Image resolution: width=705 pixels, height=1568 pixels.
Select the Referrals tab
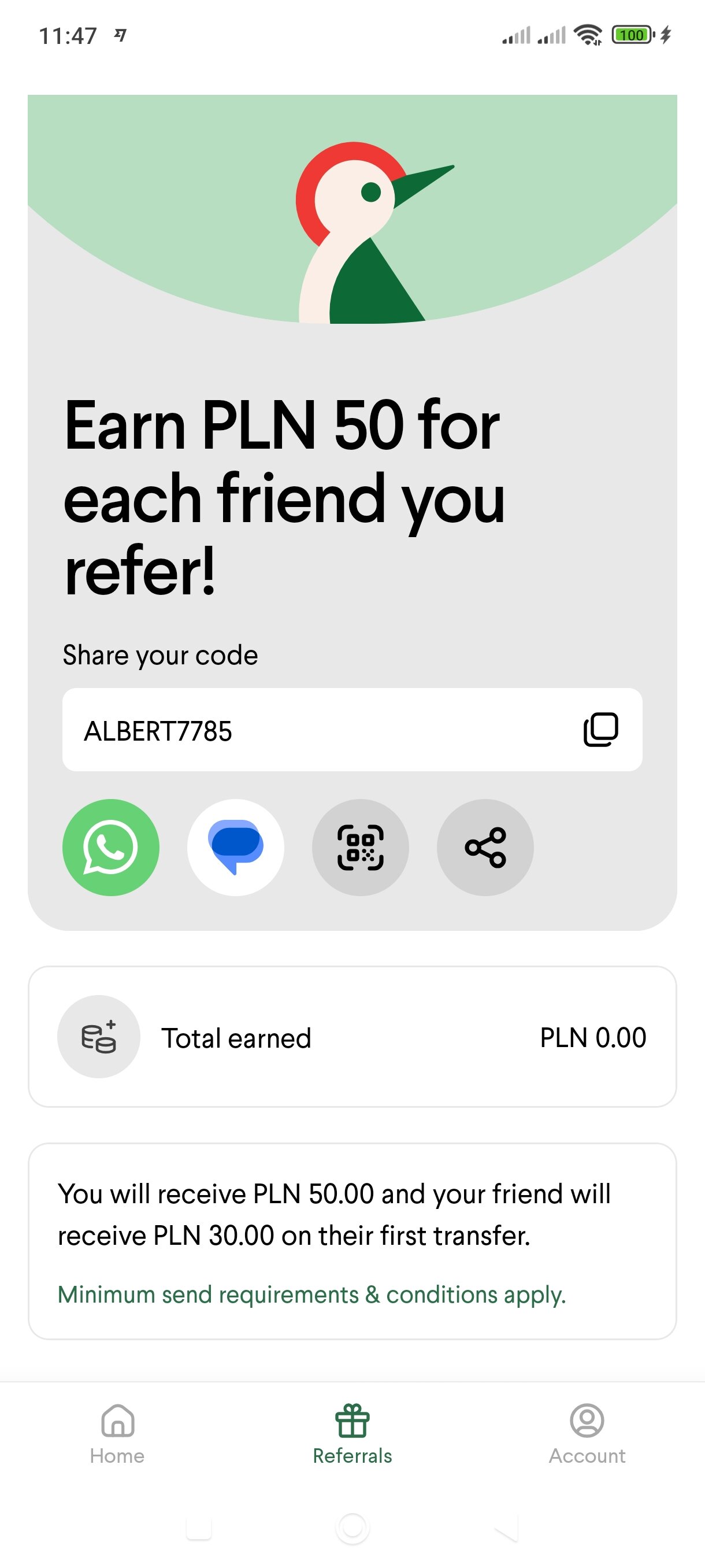click(x=352, y=1434)
